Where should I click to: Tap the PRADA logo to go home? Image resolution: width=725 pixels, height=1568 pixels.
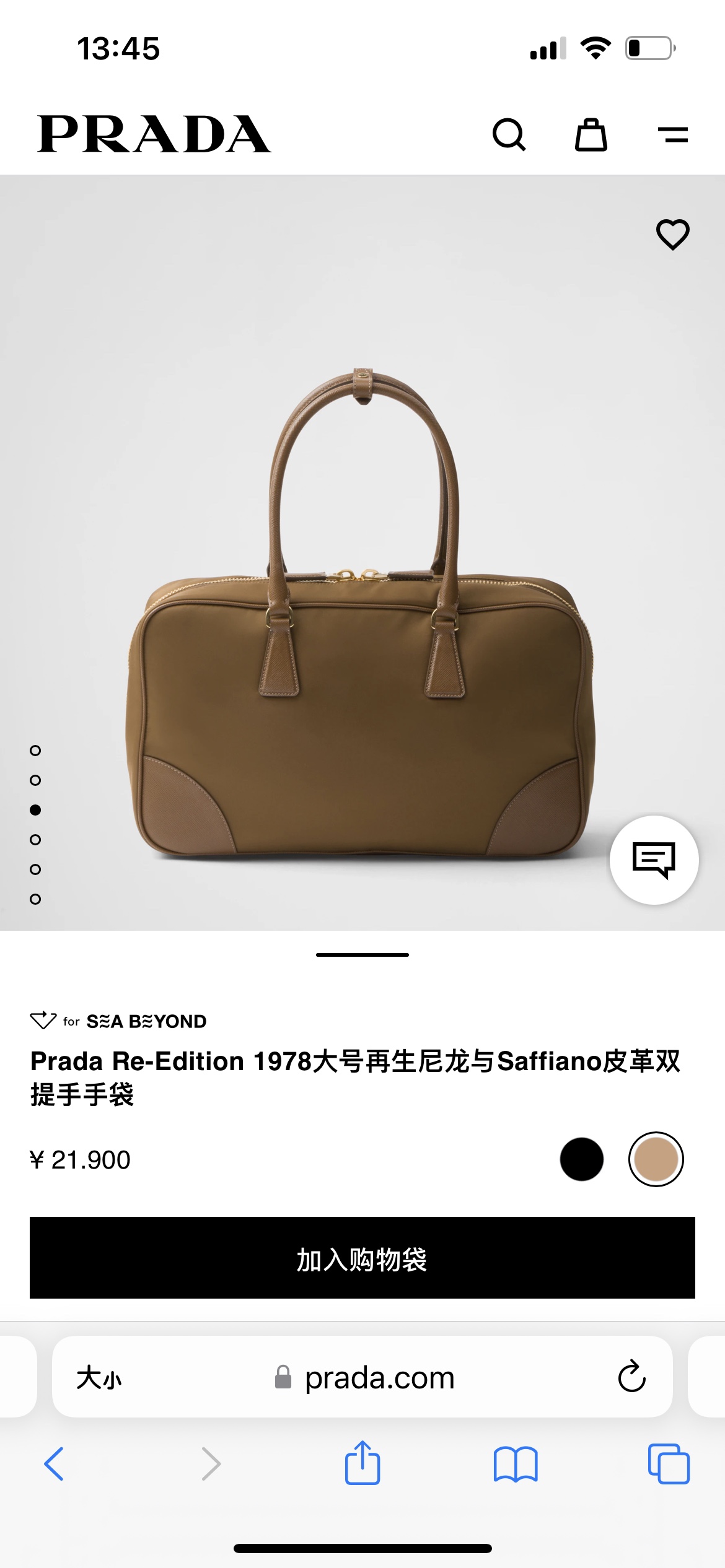tap(154, 134)
